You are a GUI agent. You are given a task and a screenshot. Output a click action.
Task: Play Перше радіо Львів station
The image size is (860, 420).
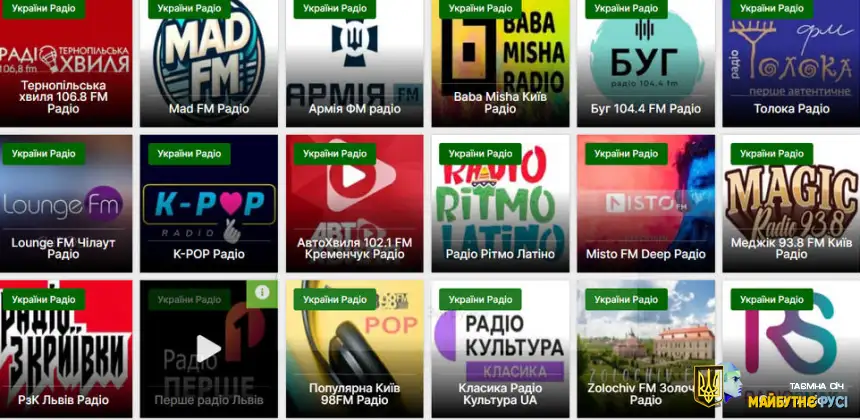coord(208,348)
